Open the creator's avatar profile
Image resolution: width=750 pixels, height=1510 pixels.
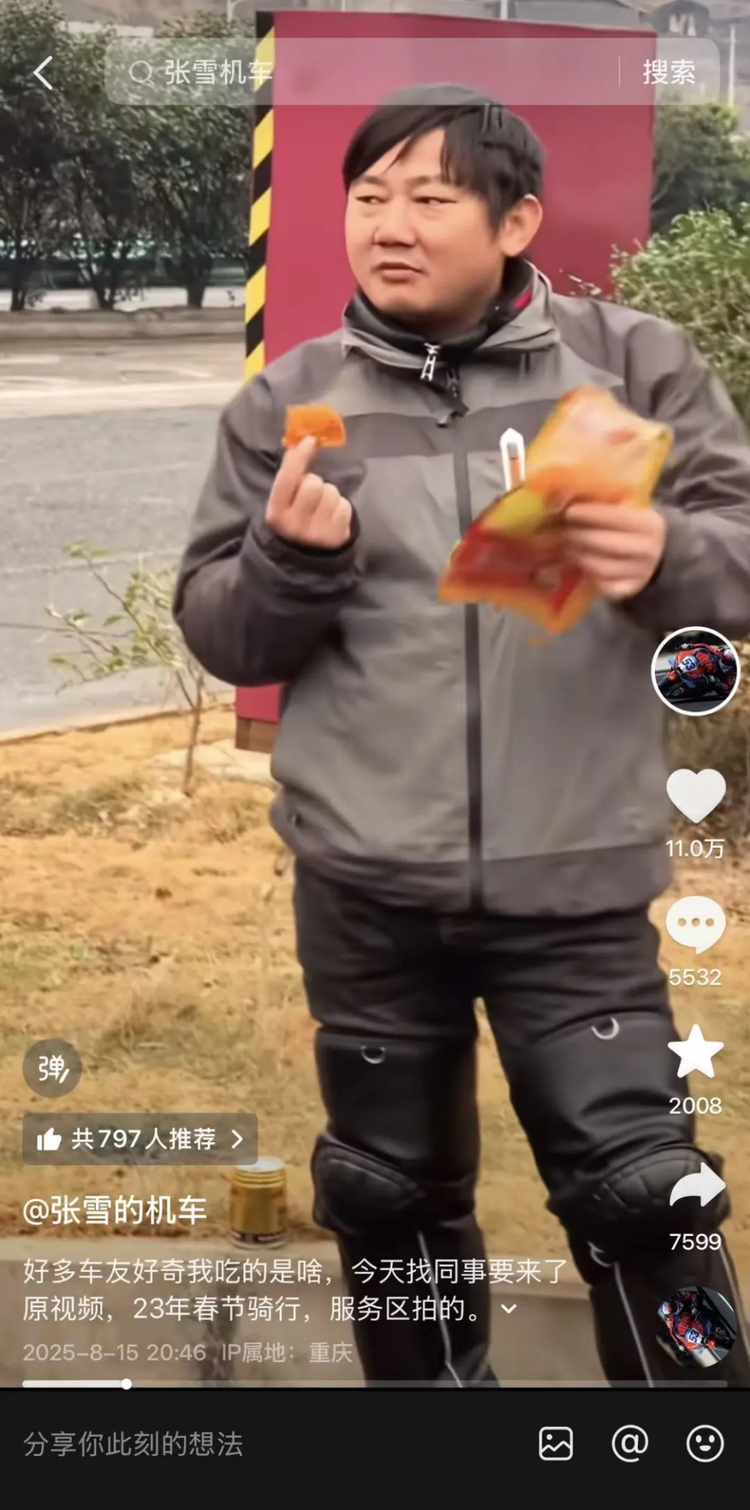[x=695, y=670]
